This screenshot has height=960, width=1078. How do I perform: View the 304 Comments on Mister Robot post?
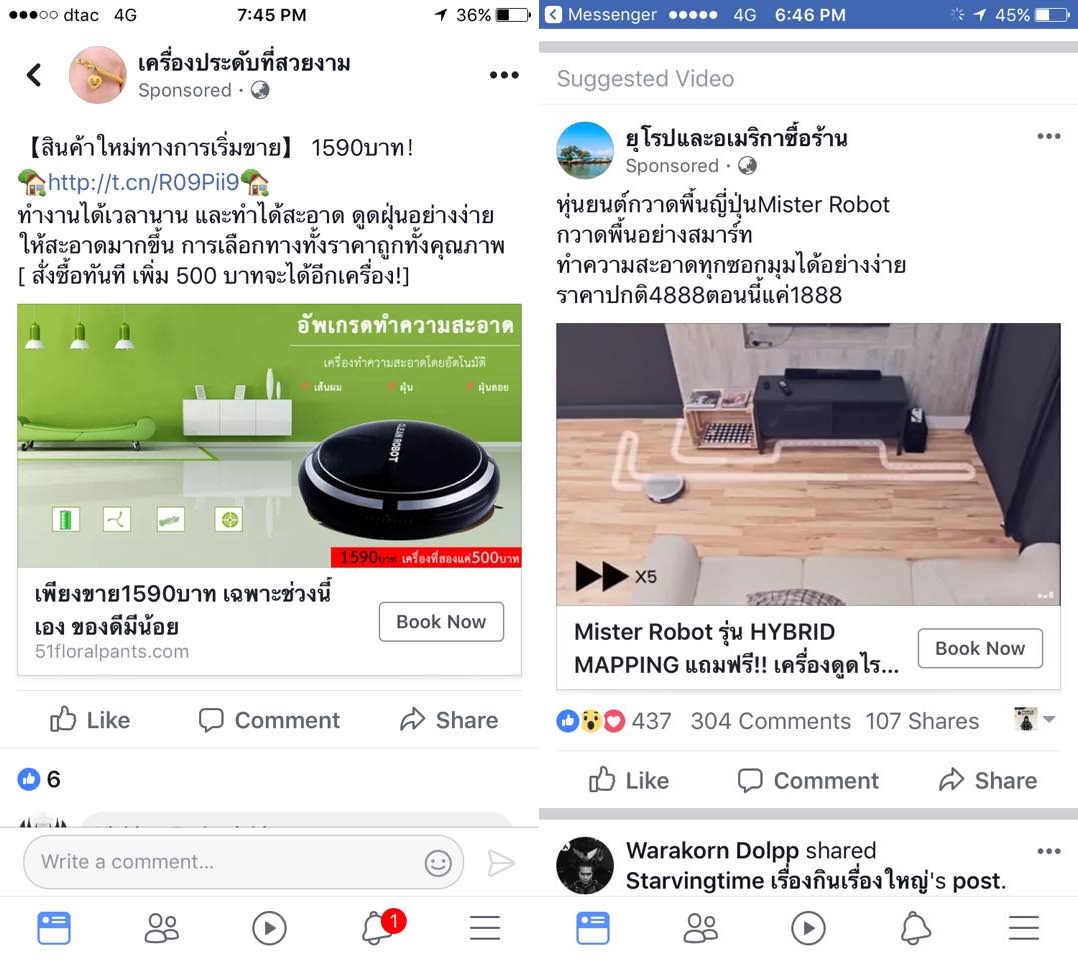(x=770, y=721)
